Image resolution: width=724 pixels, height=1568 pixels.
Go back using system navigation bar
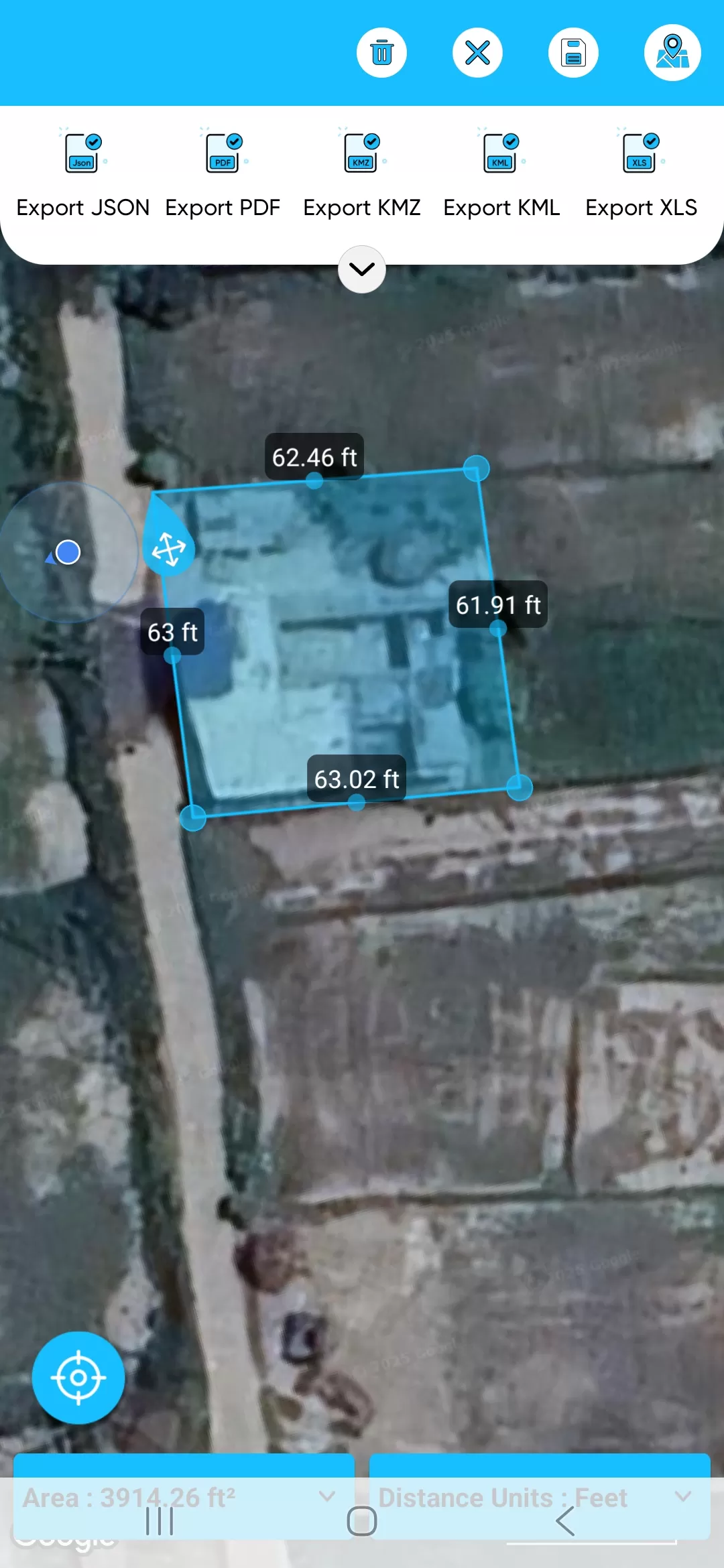tap(565, 1521)
